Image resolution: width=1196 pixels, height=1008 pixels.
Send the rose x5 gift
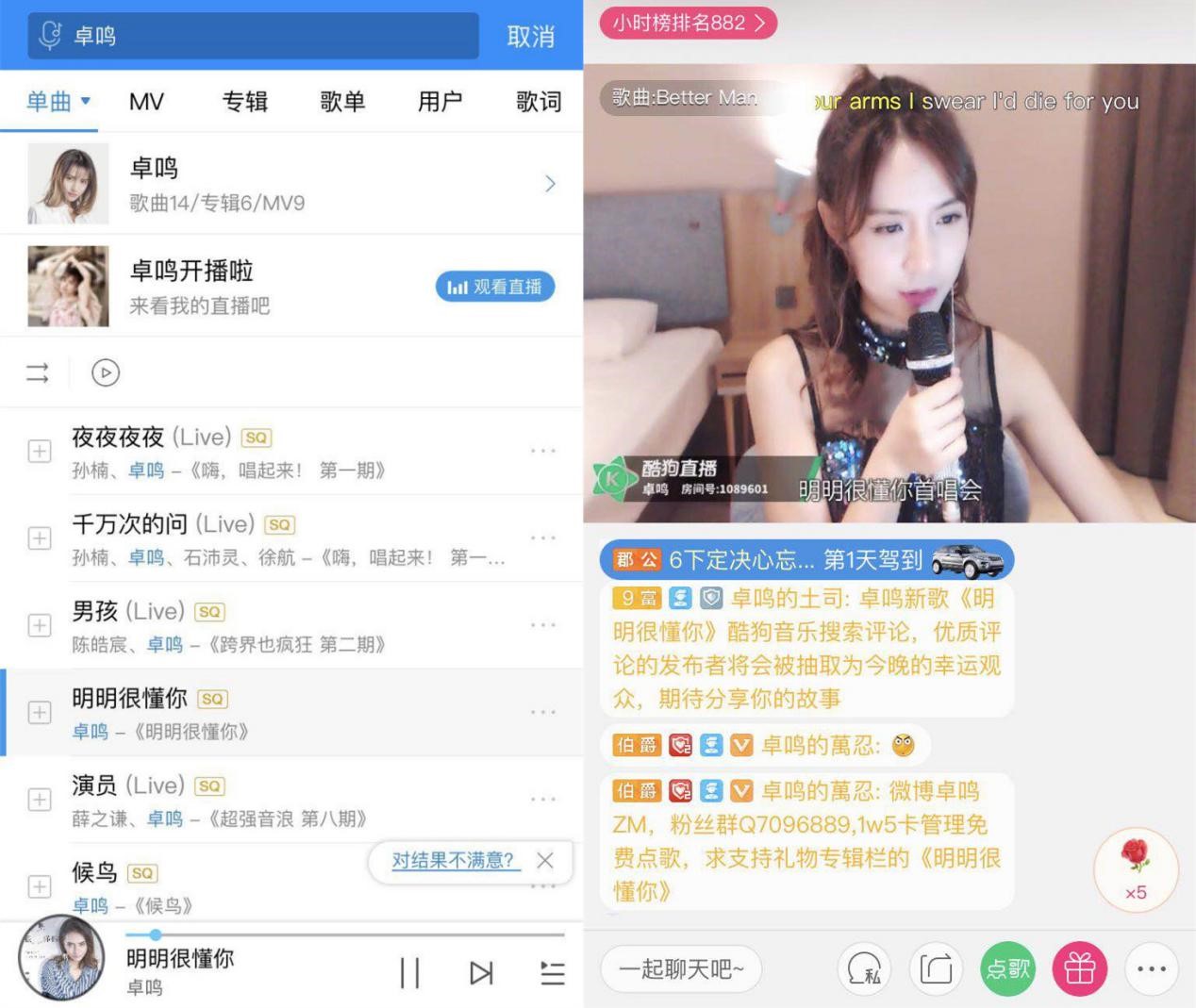pyautogui.click(x=1137, y=868)
